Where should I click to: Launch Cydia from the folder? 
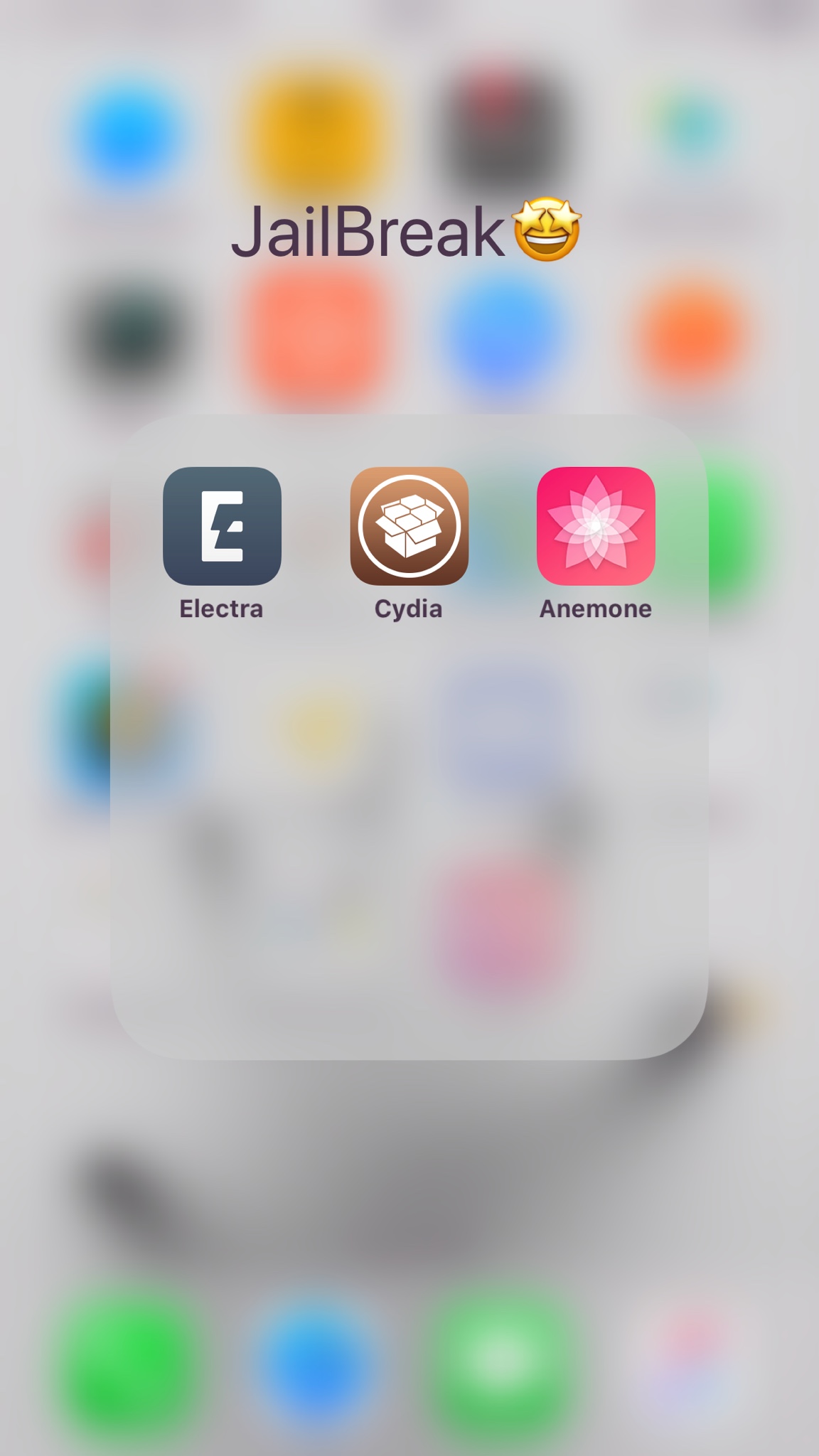point(409,526)
